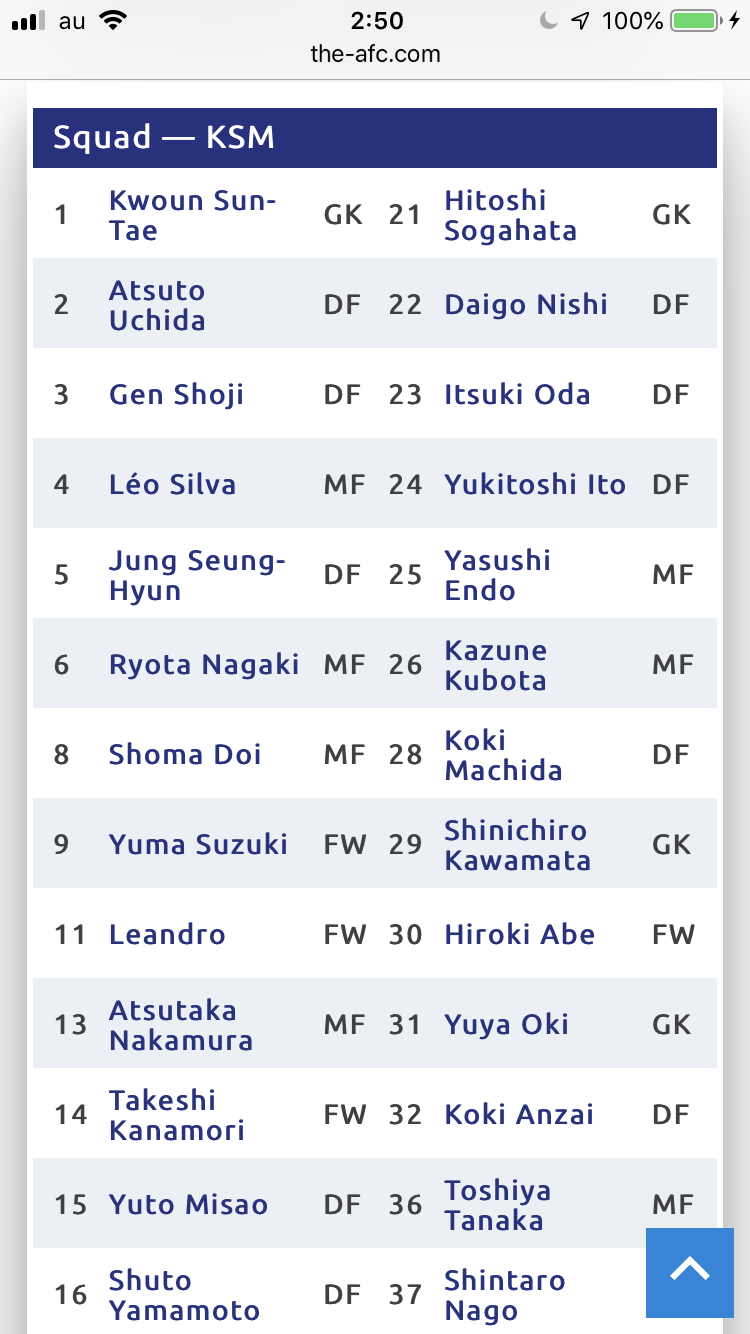
Task: Open Yuto Misao's player page
Action: (x=188, y=1204)
